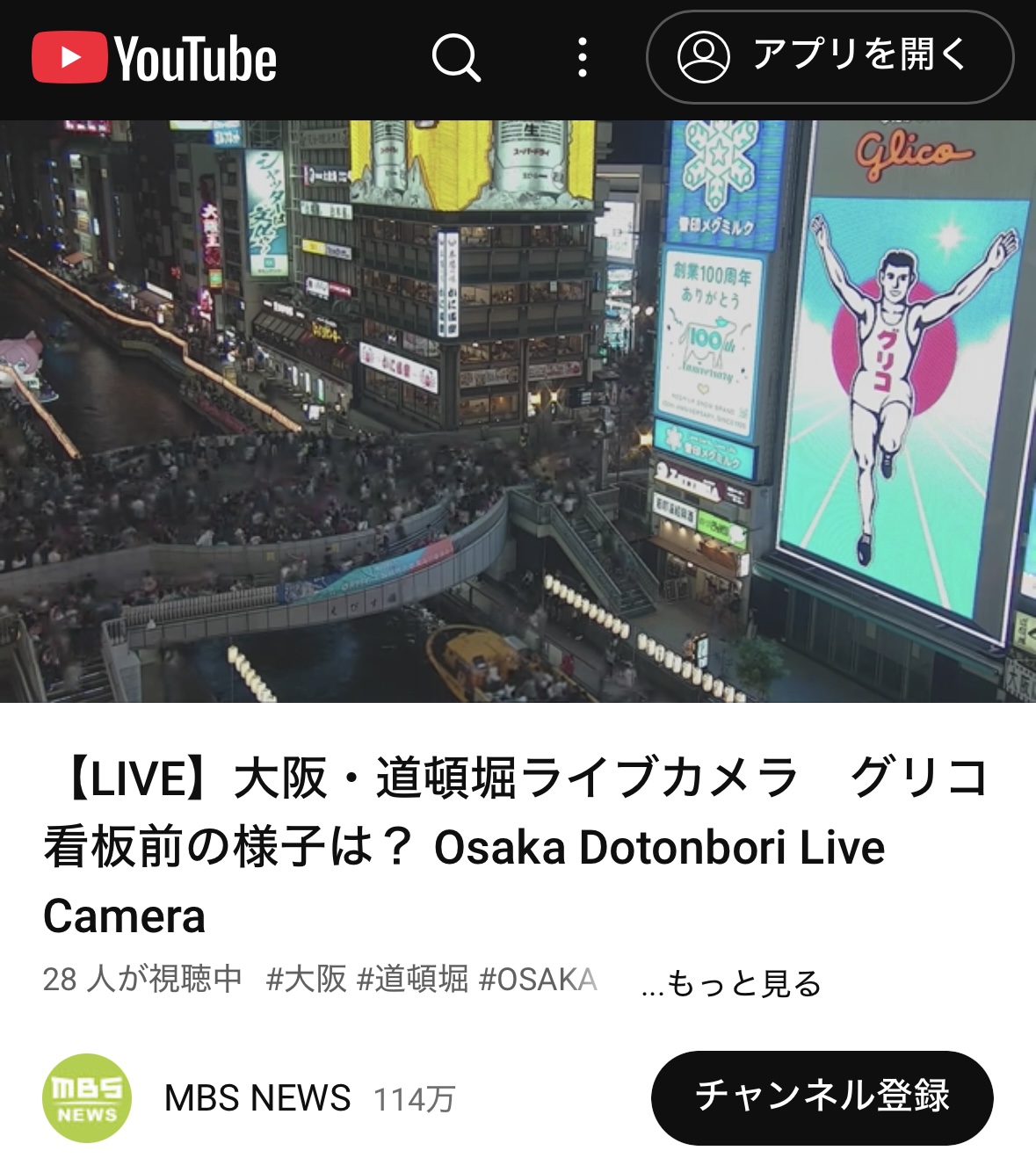The image size is (1036, 1158).
Task: Open the three-dot overflow menu
Action: coord(582,58)
